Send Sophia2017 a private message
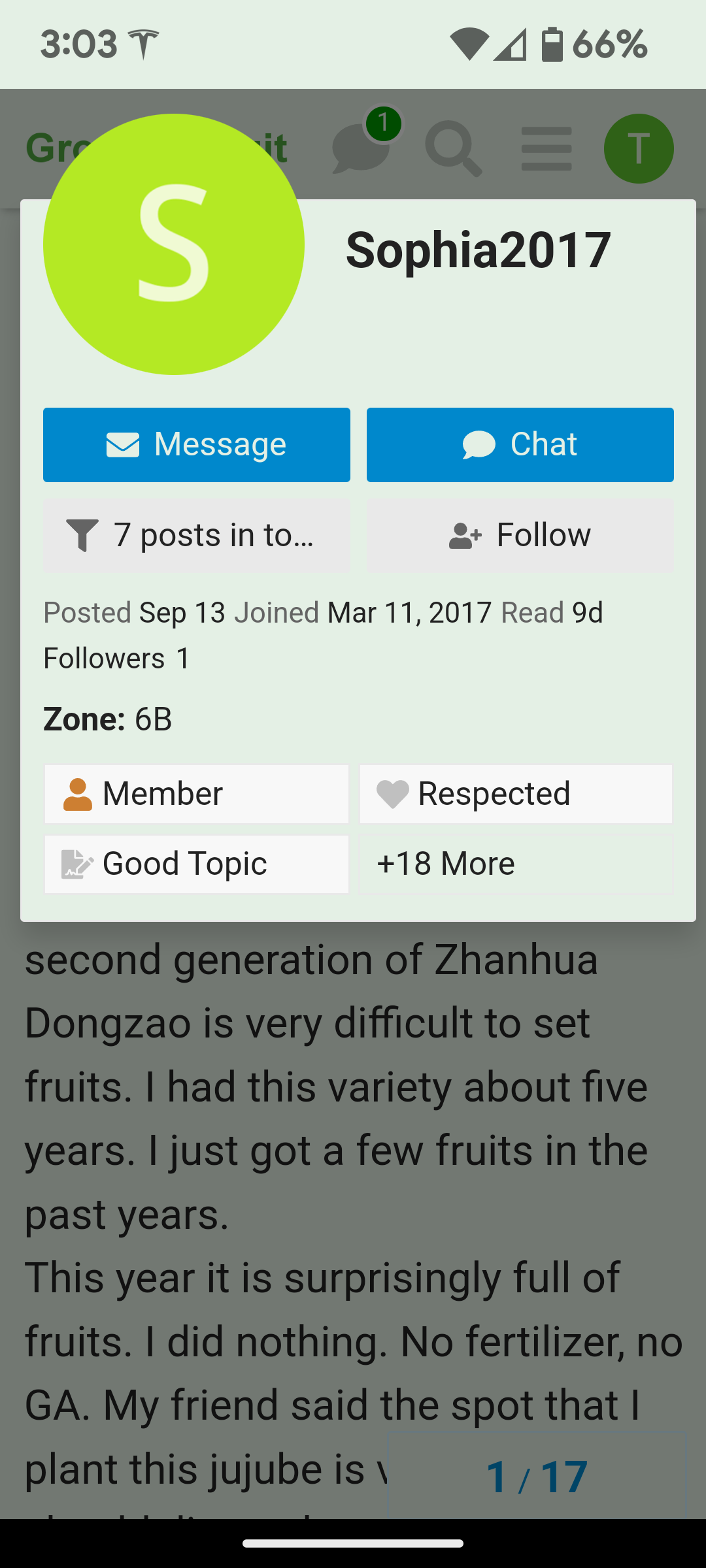706x1568 pixels. [x=197, y=445]
